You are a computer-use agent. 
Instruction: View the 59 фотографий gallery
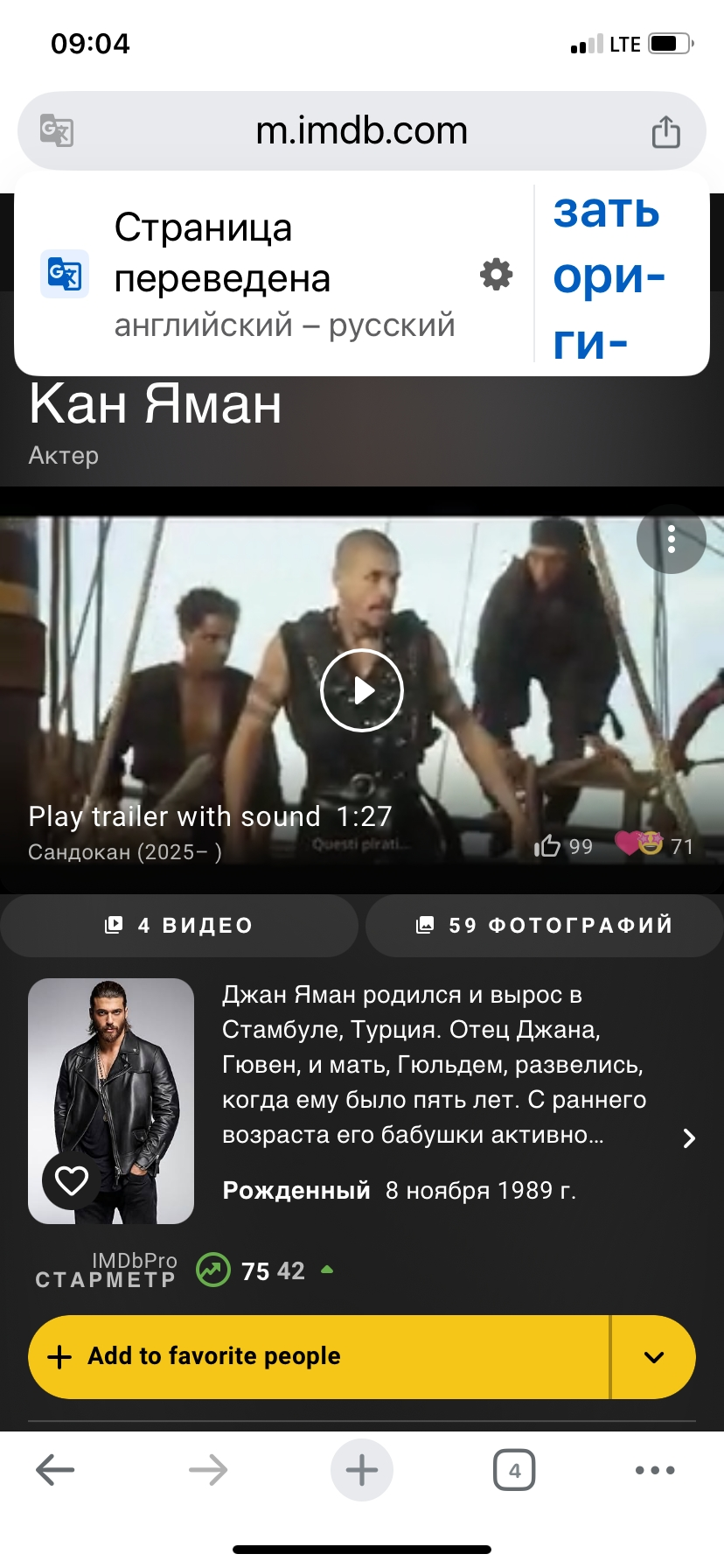coord(543,925)
